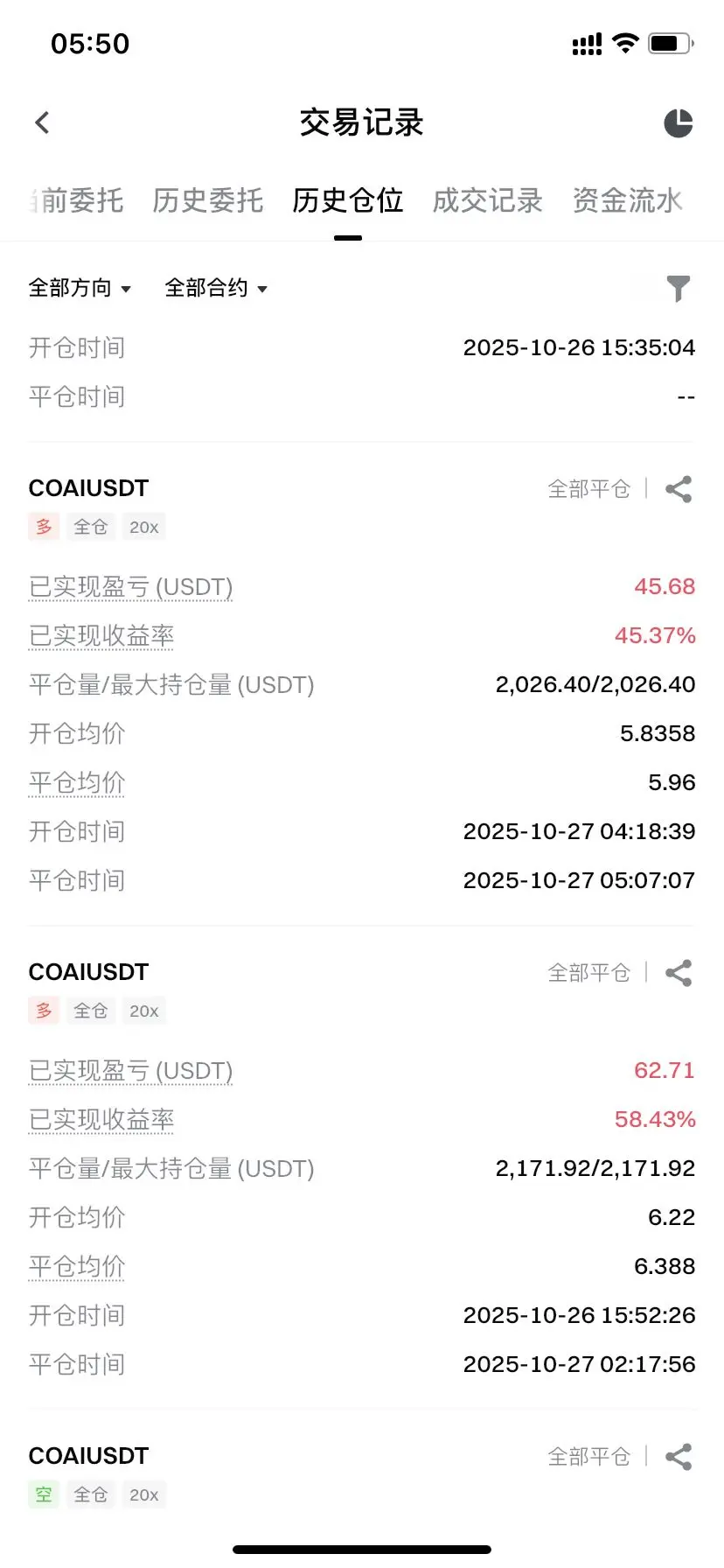Expand the 全部合约 dropdown
This screenshot has width=724, height=1568.
pos(216,288)
